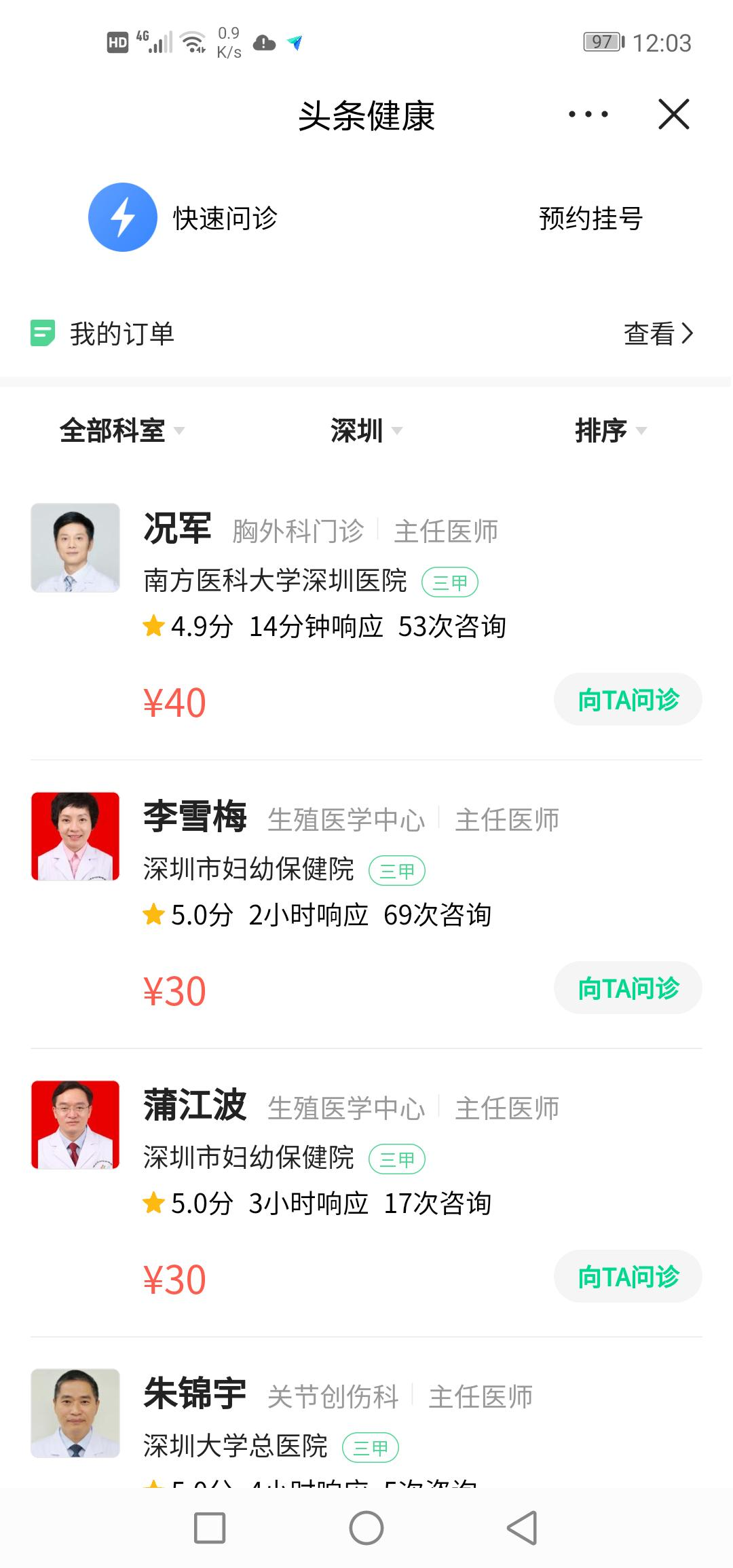Consult 况军 with 向TA问诊 button
The height and width of the screenshot is (1568, 733).
click(x=628, y=700)
